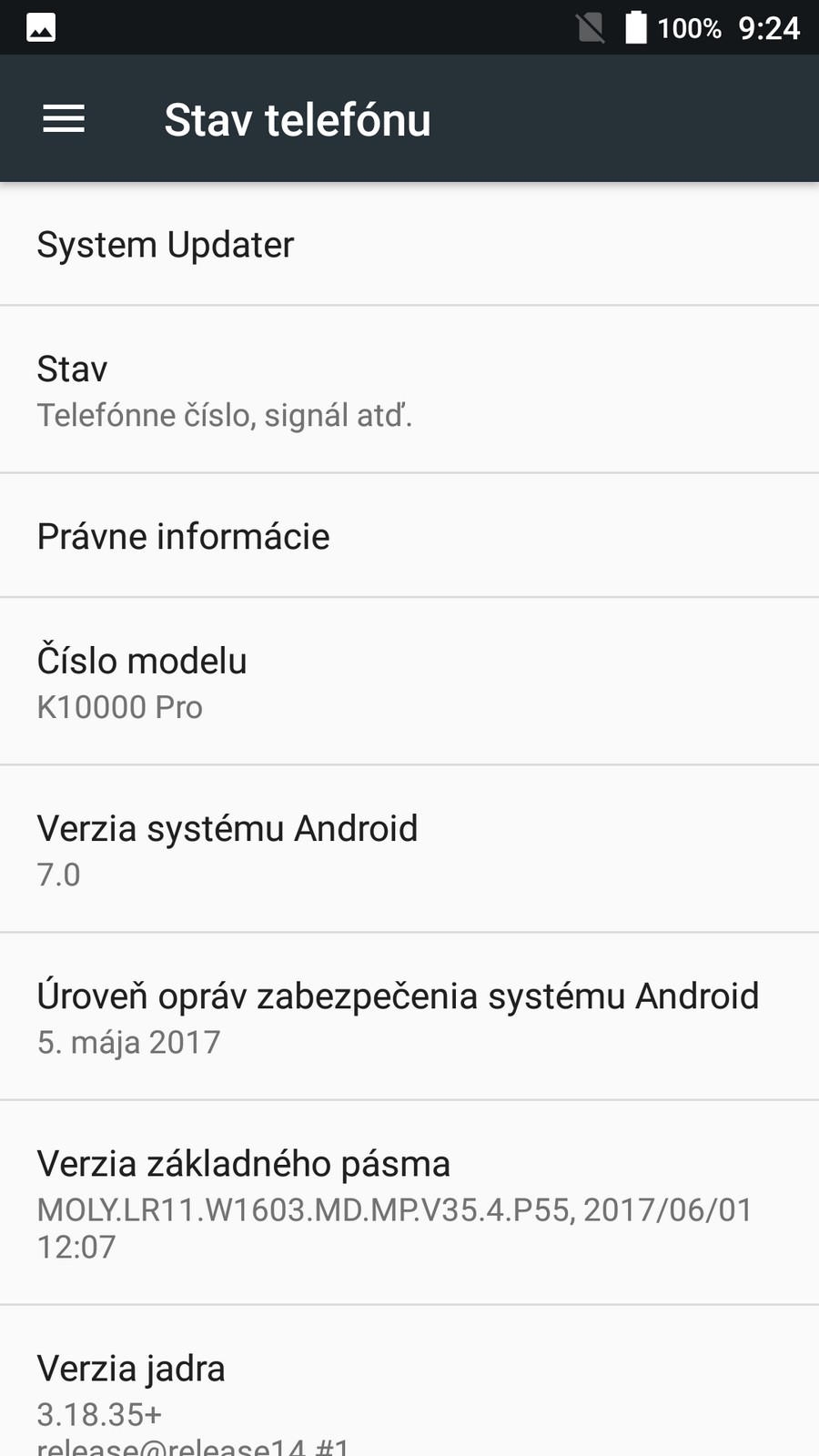Tap the Číslo modelu row

(409, 682)
